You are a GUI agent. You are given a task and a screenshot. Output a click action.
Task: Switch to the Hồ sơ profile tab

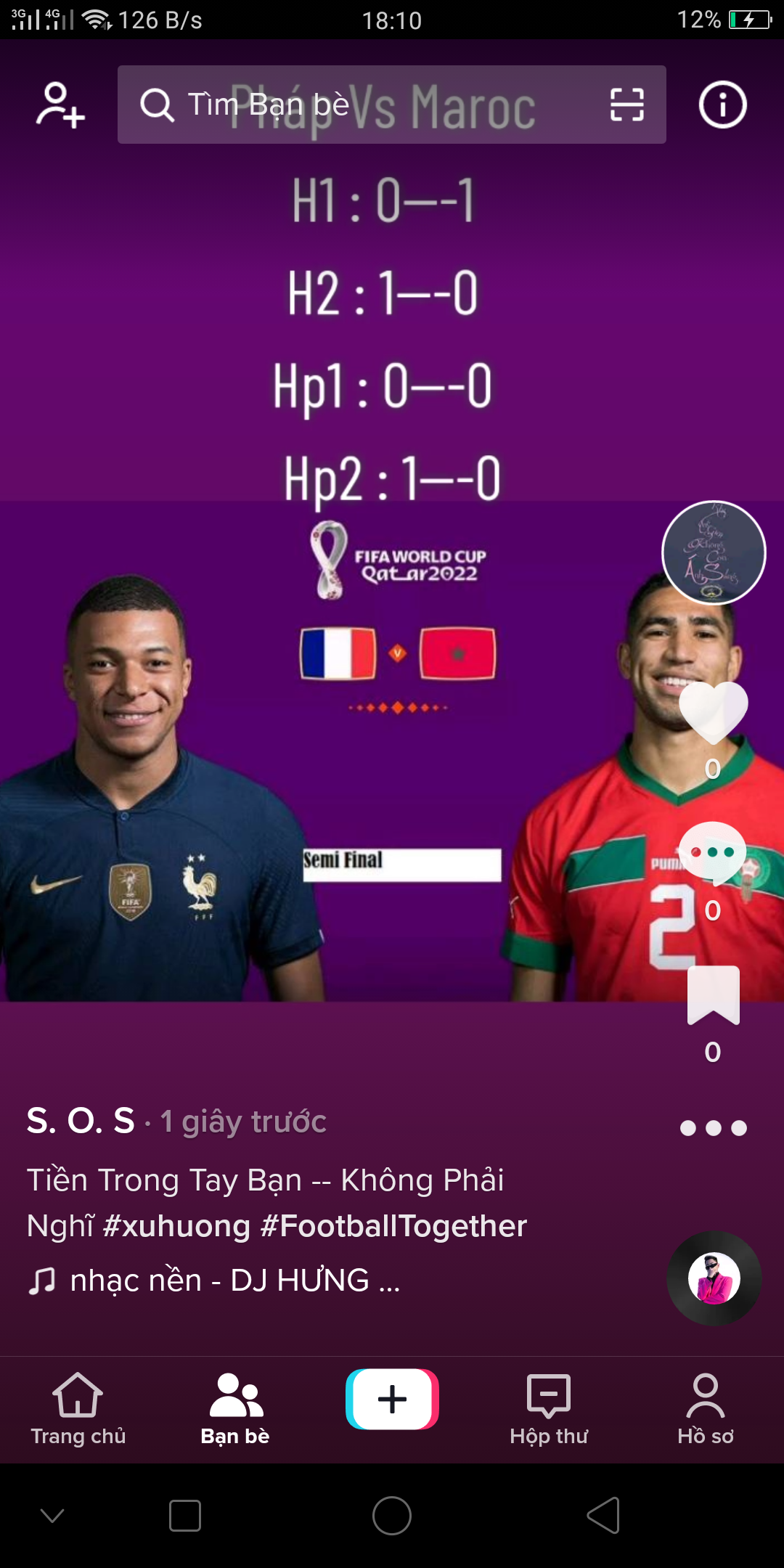706,1410
